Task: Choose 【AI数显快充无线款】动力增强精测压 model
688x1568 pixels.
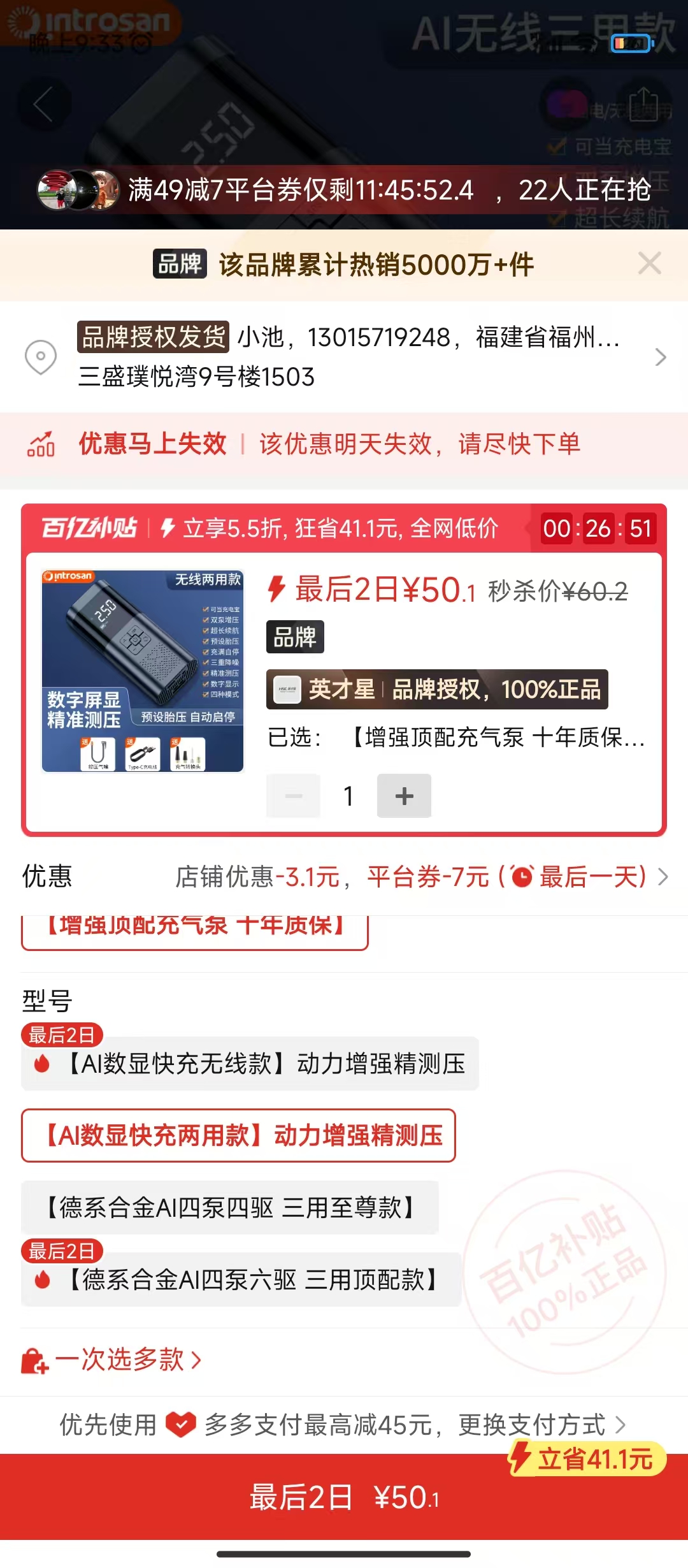Action: pos(250,1064)
